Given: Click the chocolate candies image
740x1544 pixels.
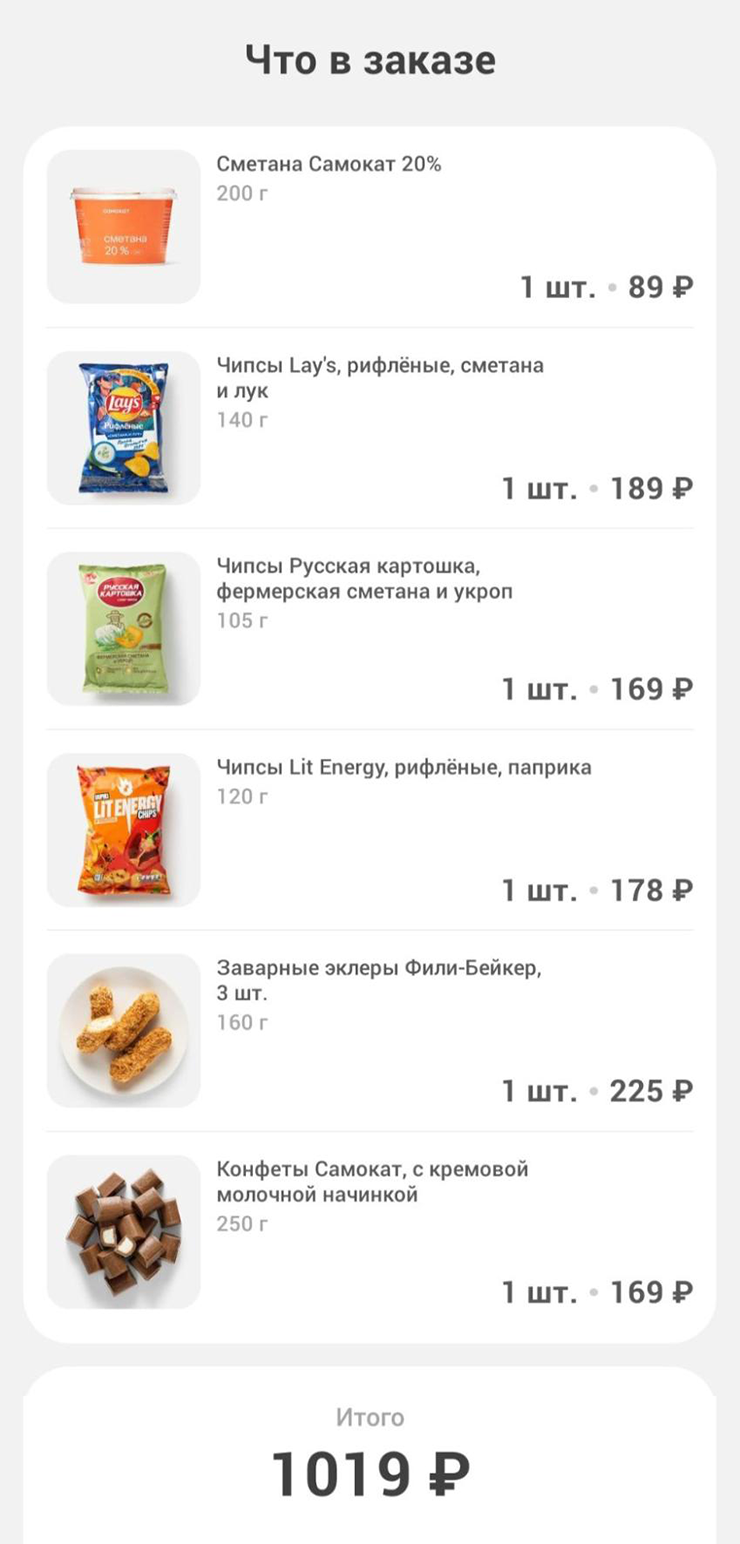Looking at the screenshot, I should click(123, 1230).
